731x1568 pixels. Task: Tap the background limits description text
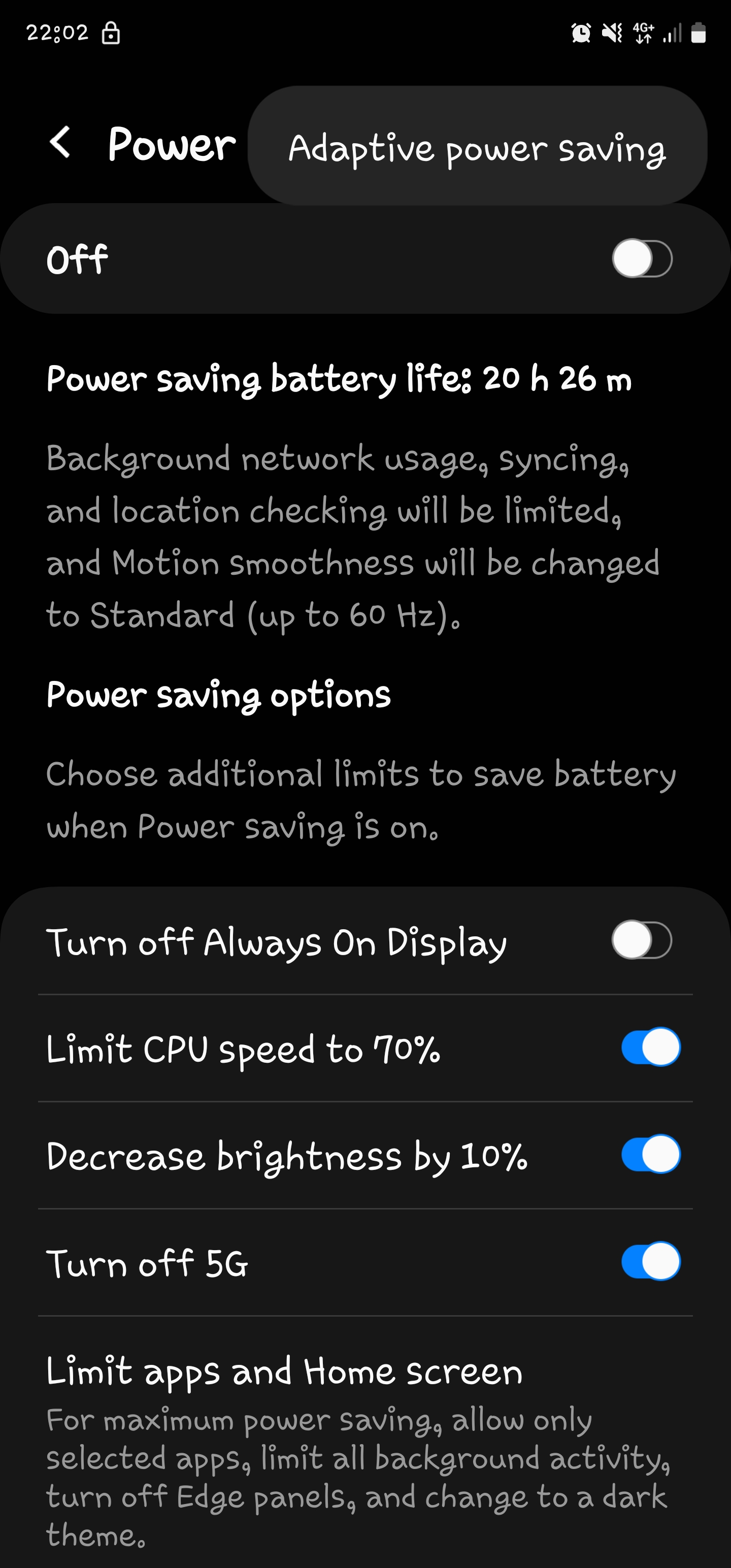[353, 539]
